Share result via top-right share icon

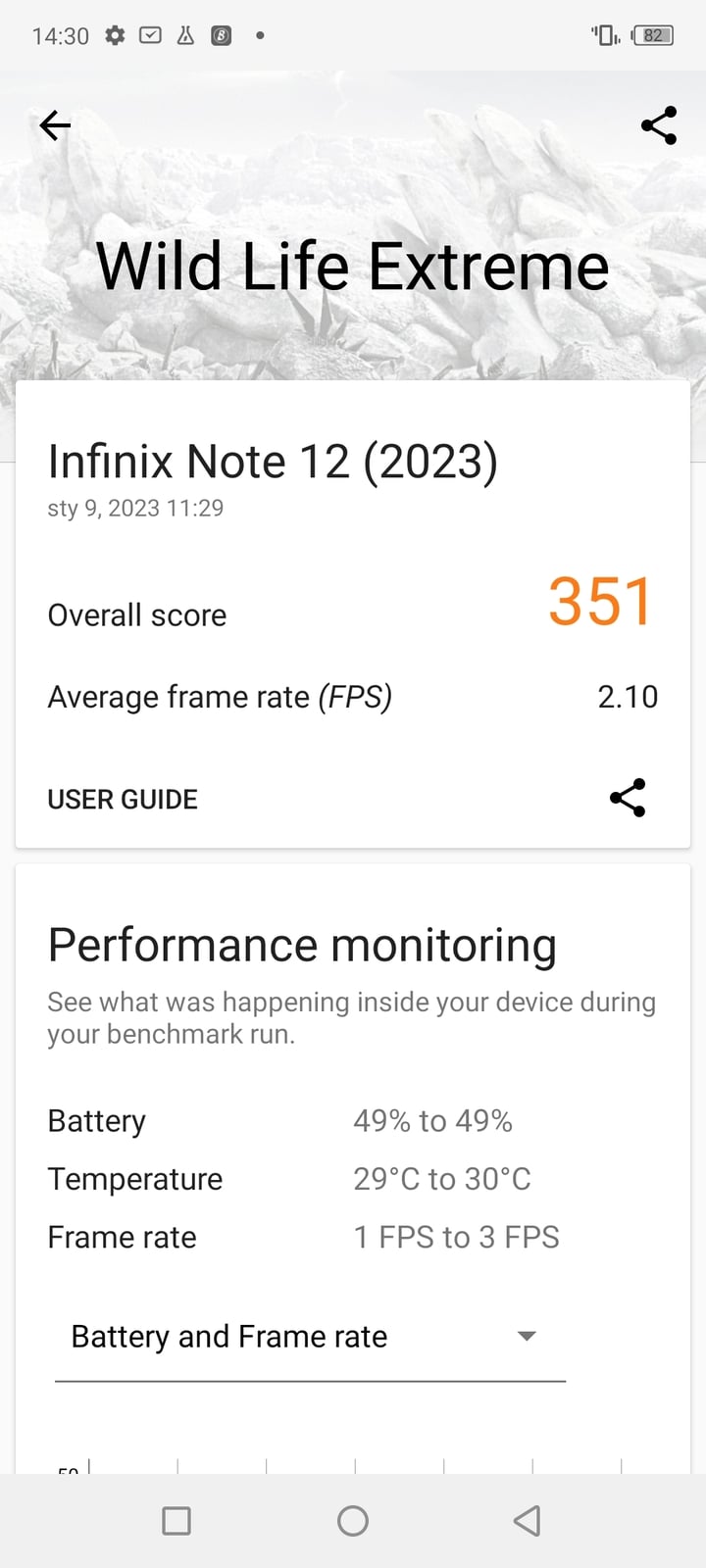pyautogui.click(x=659, y=125)
